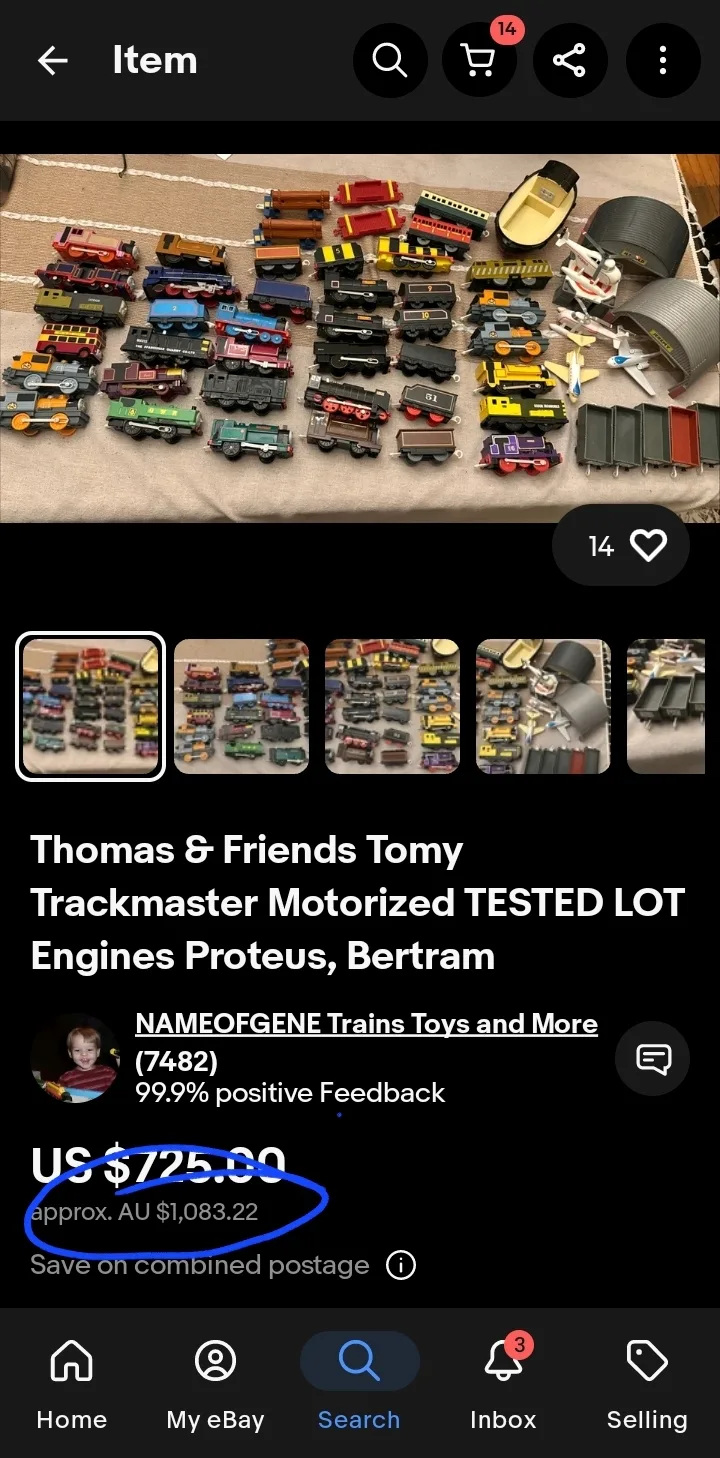Open seller NAMEOFGENE Trains Toys and More
The width and height of the screenshot is (720, 1458).
click(366, 1024)
